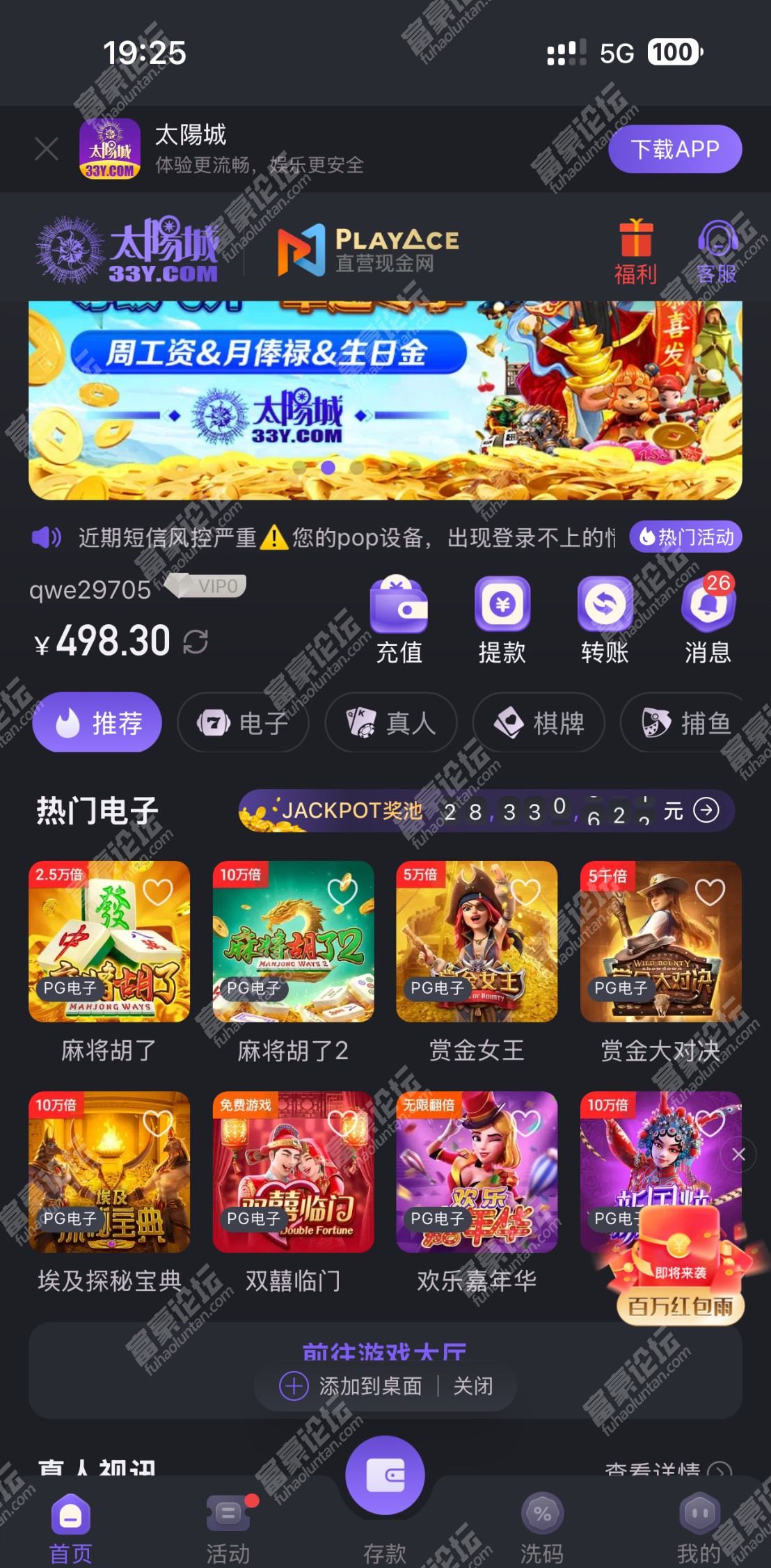Open 提款 withdrawal

[502, 619]
